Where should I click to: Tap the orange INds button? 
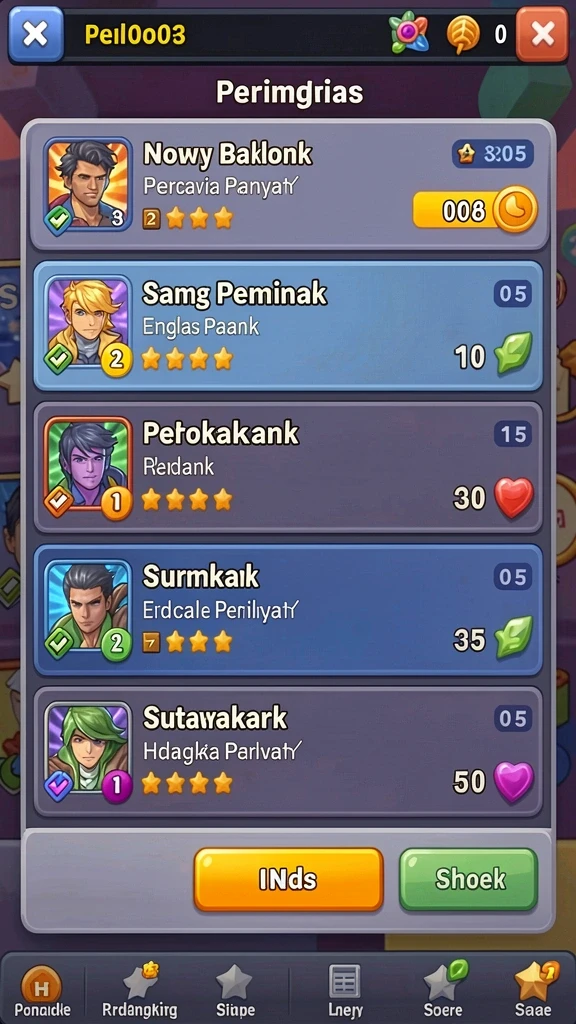point(288,879)
